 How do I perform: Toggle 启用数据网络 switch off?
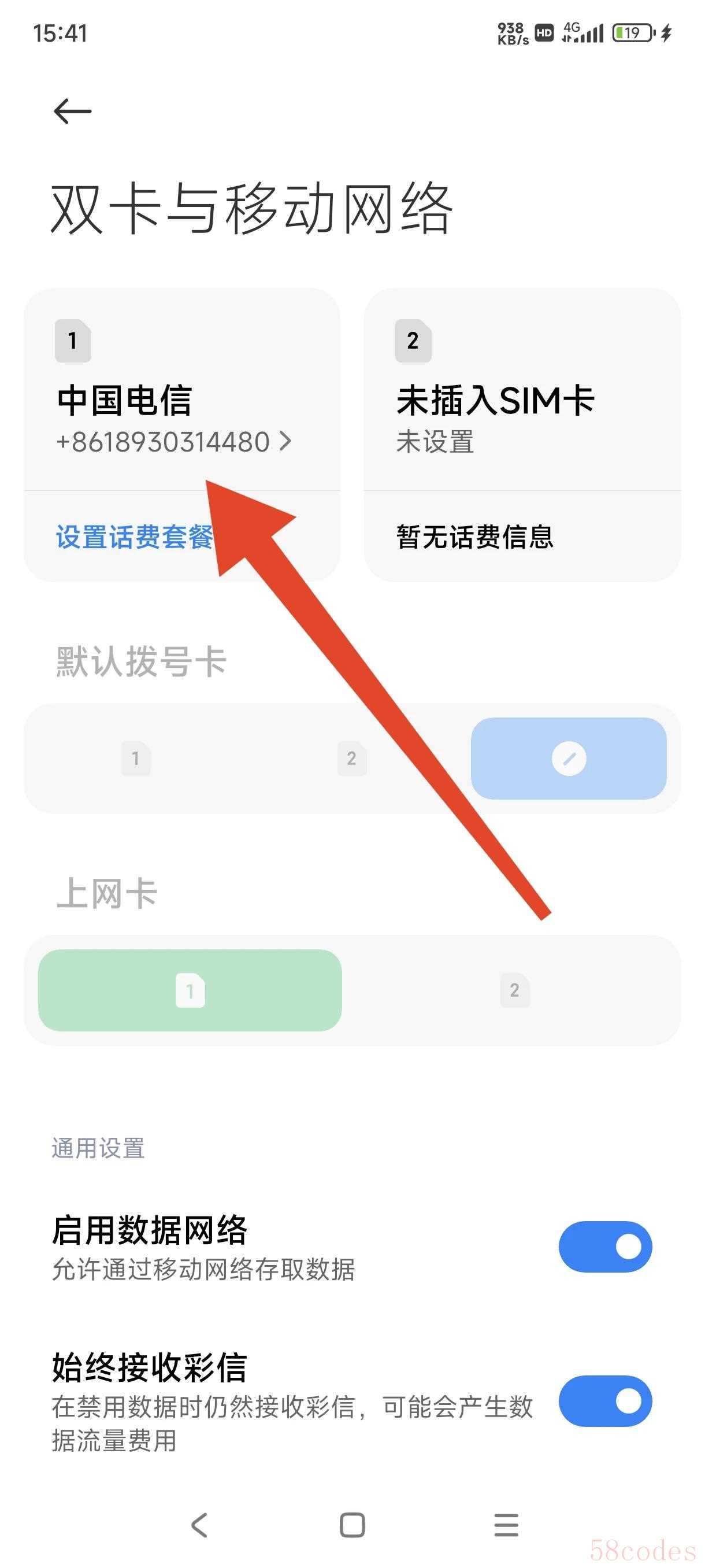[604, 1247]
